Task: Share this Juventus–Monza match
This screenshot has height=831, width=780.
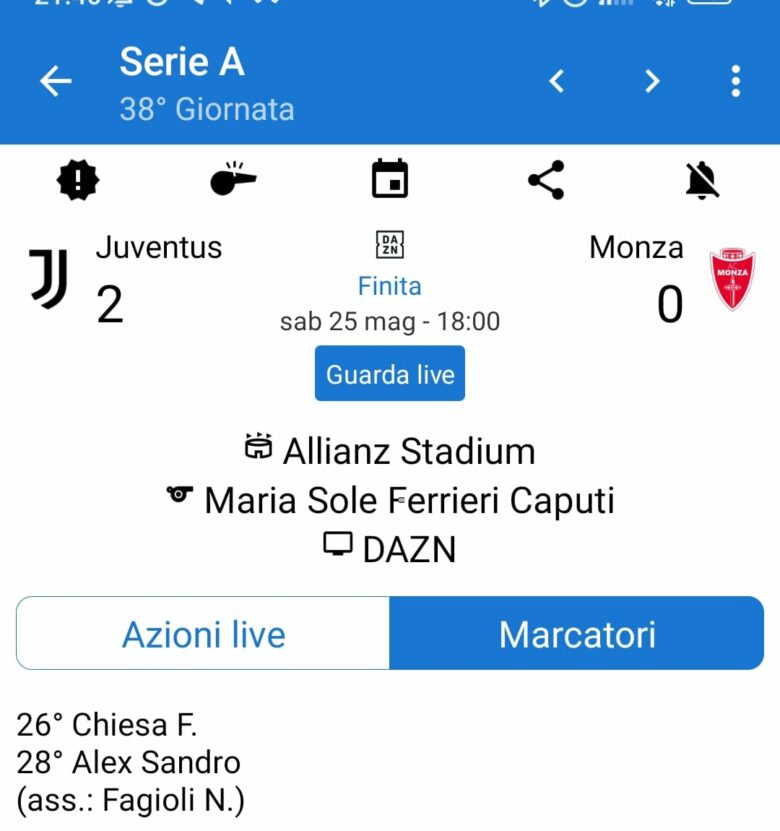Action: pyautogui.click(x=546, y=180)
